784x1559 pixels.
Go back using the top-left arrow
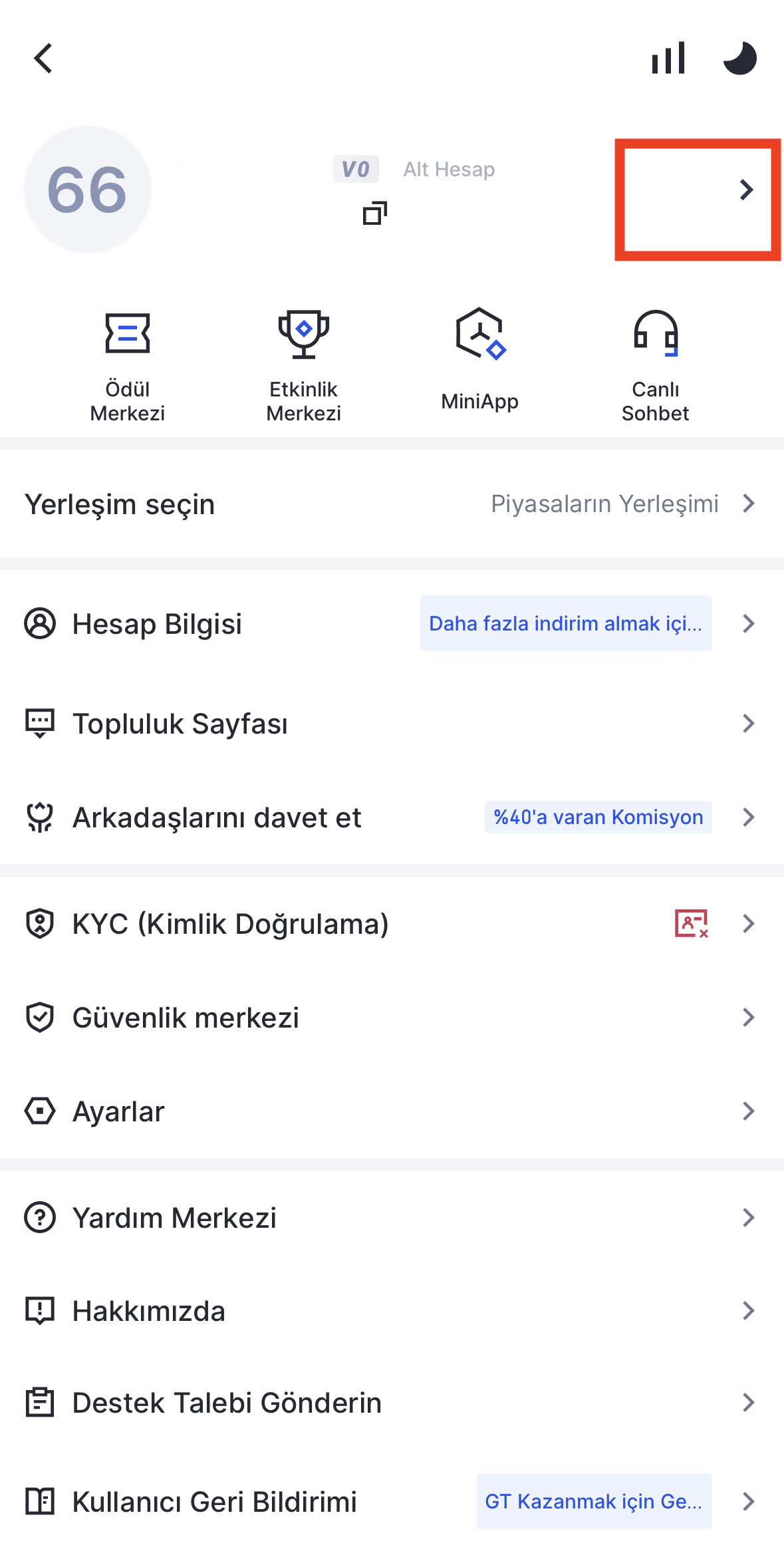pyautogui.click(x=43, y=59)
